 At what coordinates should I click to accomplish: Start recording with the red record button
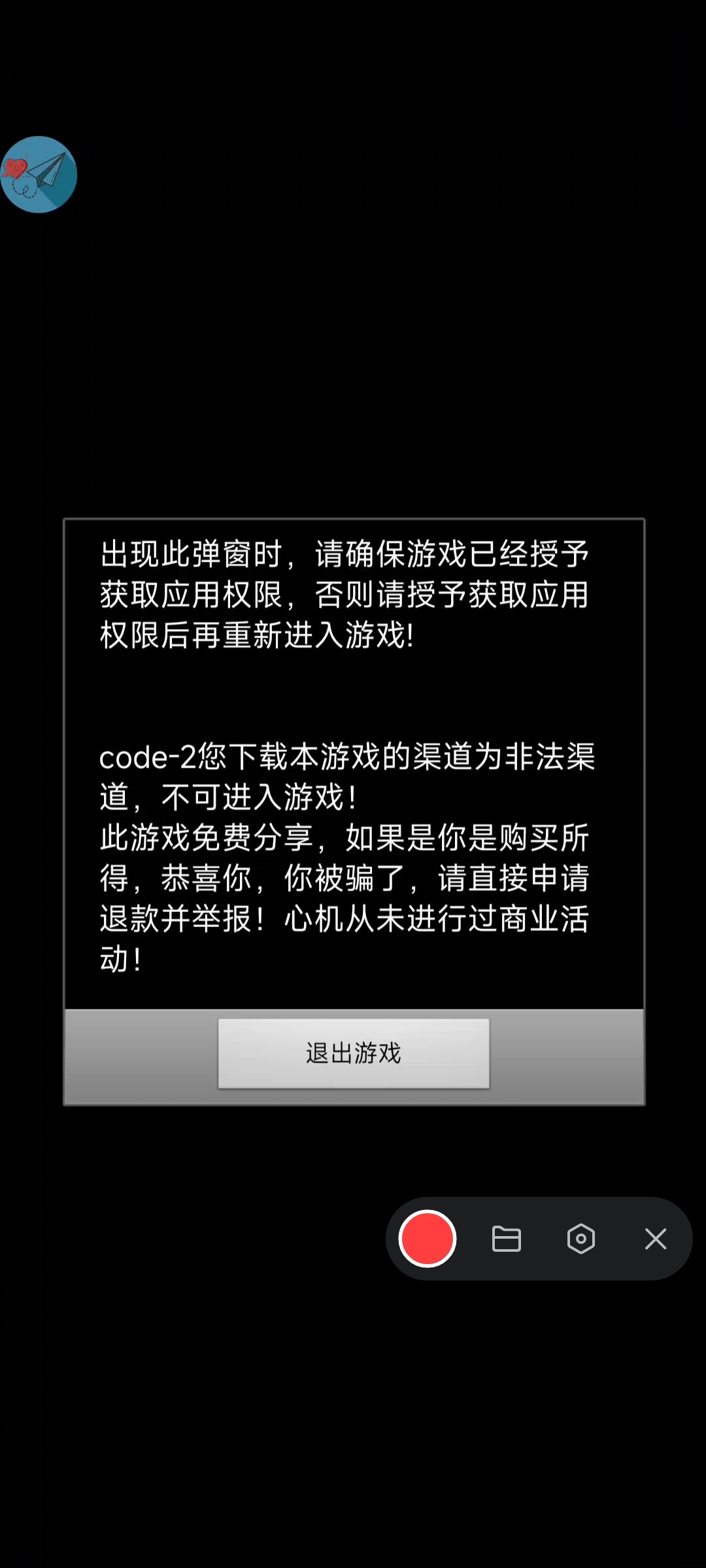(x=428, y=1239)
